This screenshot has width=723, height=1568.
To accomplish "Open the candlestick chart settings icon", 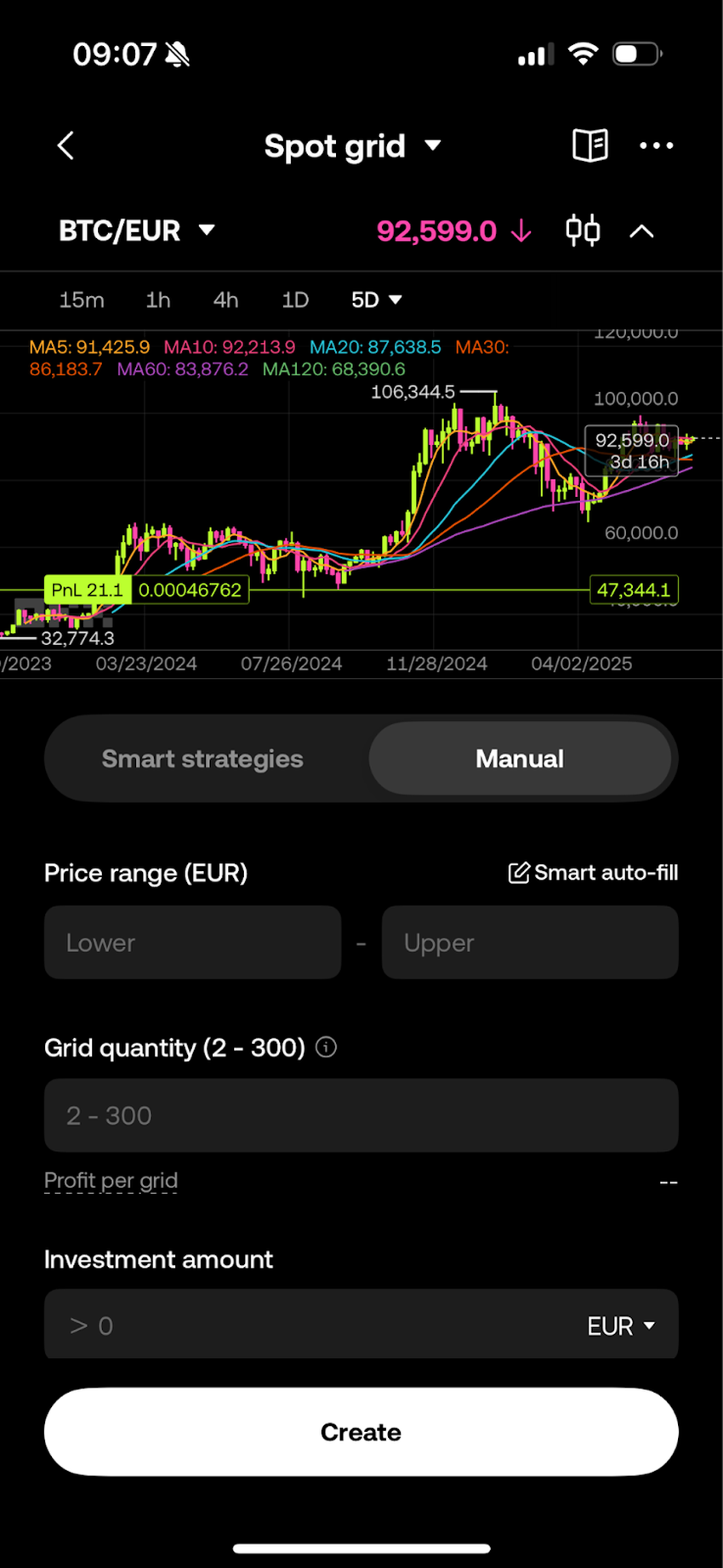I will click(x=583, y=231).
